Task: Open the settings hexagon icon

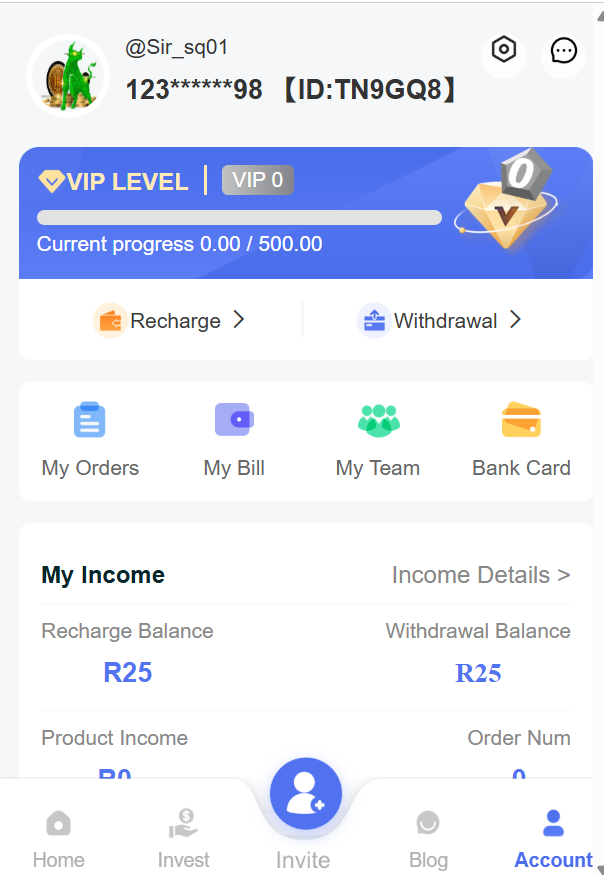Action: [x=504, y=50]
